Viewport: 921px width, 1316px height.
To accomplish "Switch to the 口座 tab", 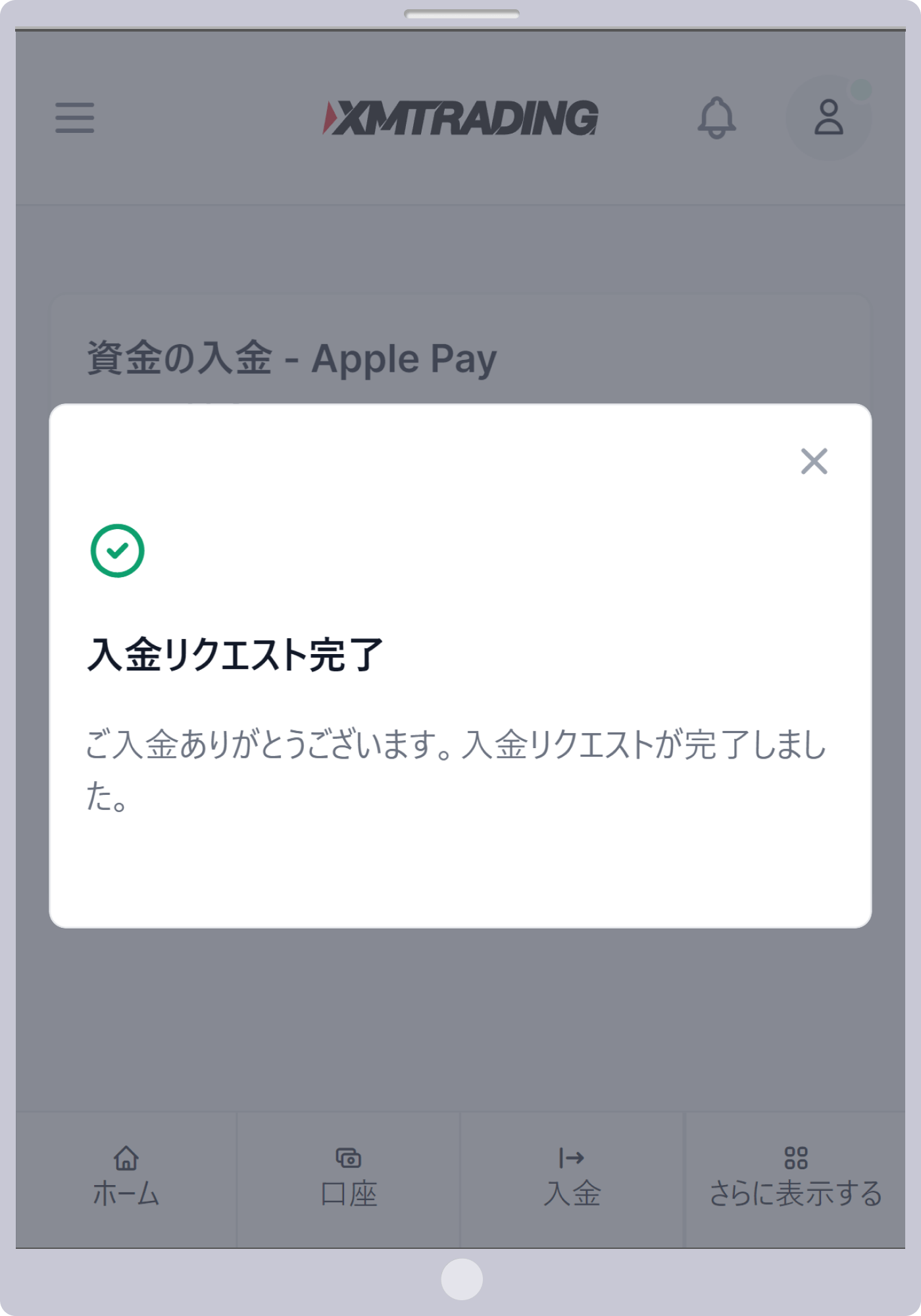I will pos(349,1179).
